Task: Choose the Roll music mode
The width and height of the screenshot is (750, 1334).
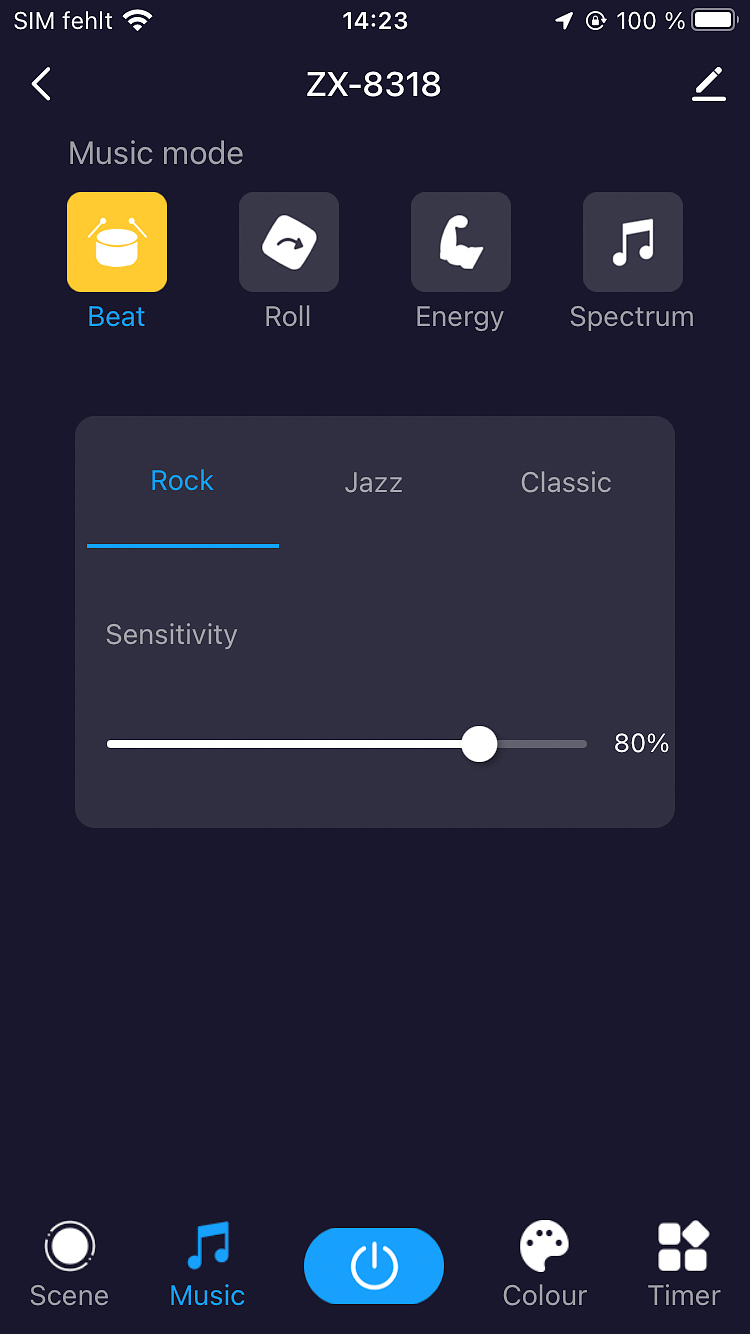Action: (288, 242)
